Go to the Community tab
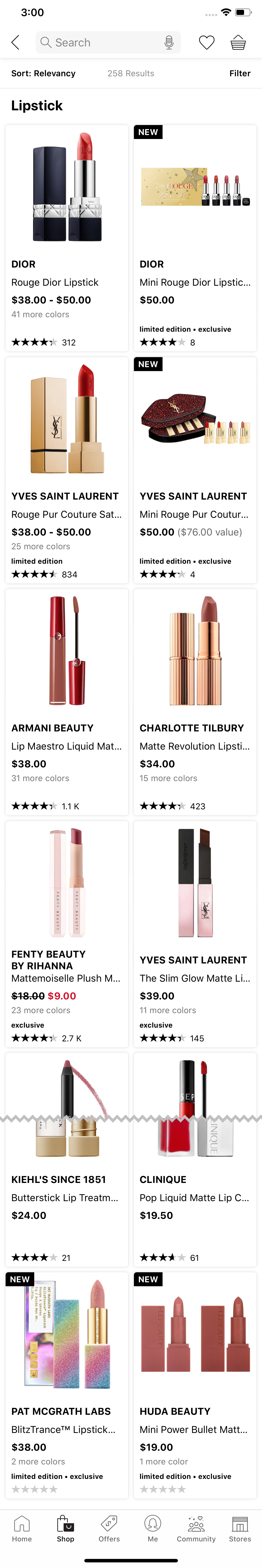 [196, 1529]
